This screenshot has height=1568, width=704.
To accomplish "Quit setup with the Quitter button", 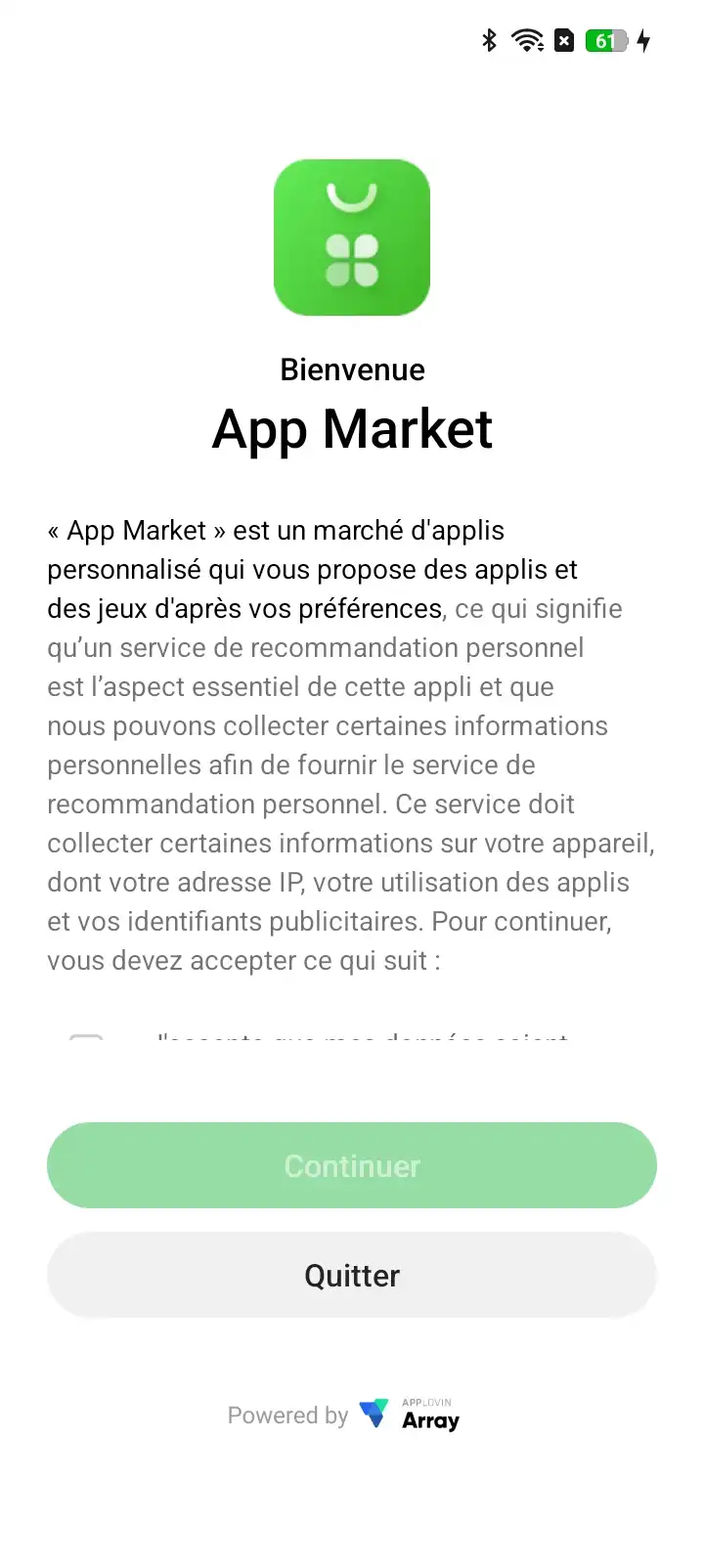I will [352, 1275].
